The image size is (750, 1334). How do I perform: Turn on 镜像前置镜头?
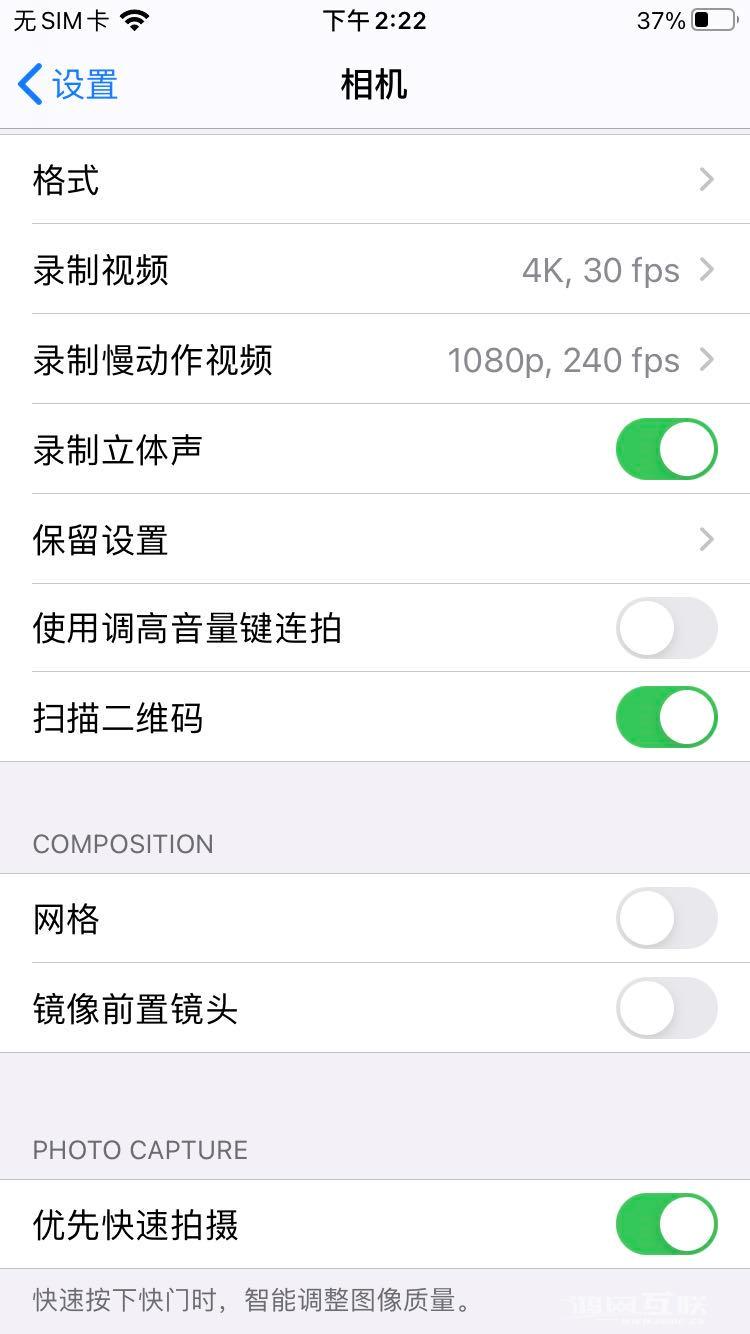coord(666,1009)
